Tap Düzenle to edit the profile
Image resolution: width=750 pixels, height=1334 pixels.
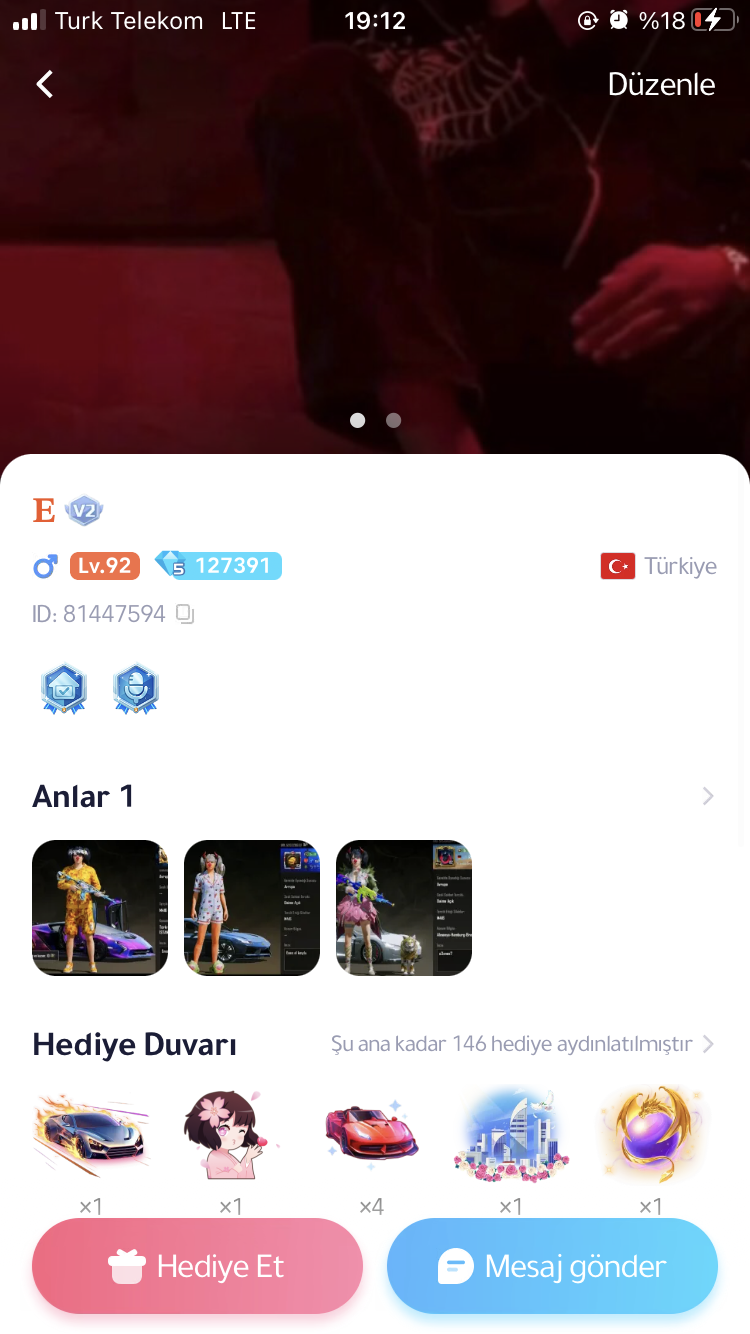(661, 84)
